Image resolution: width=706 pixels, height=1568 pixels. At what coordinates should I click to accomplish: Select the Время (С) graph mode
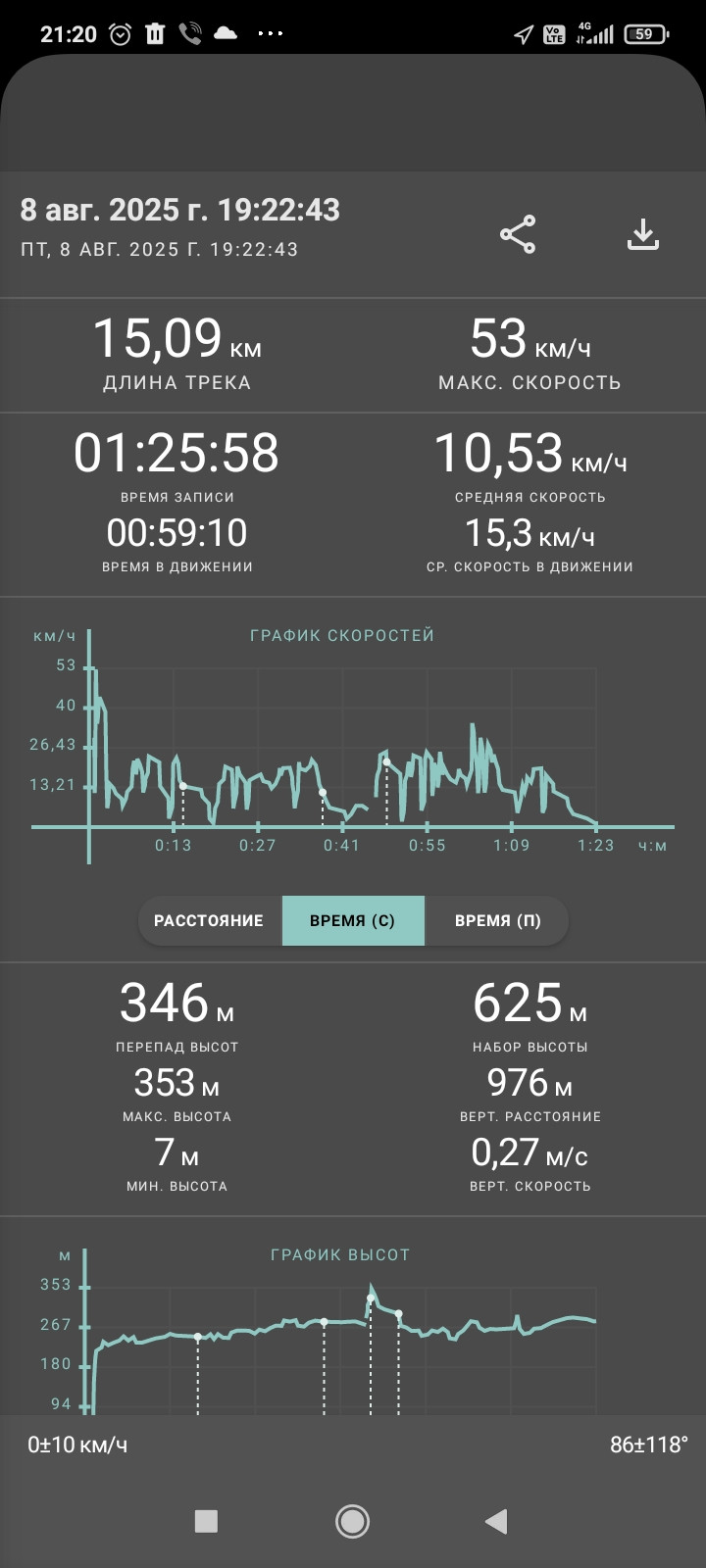tap(353, 921)
